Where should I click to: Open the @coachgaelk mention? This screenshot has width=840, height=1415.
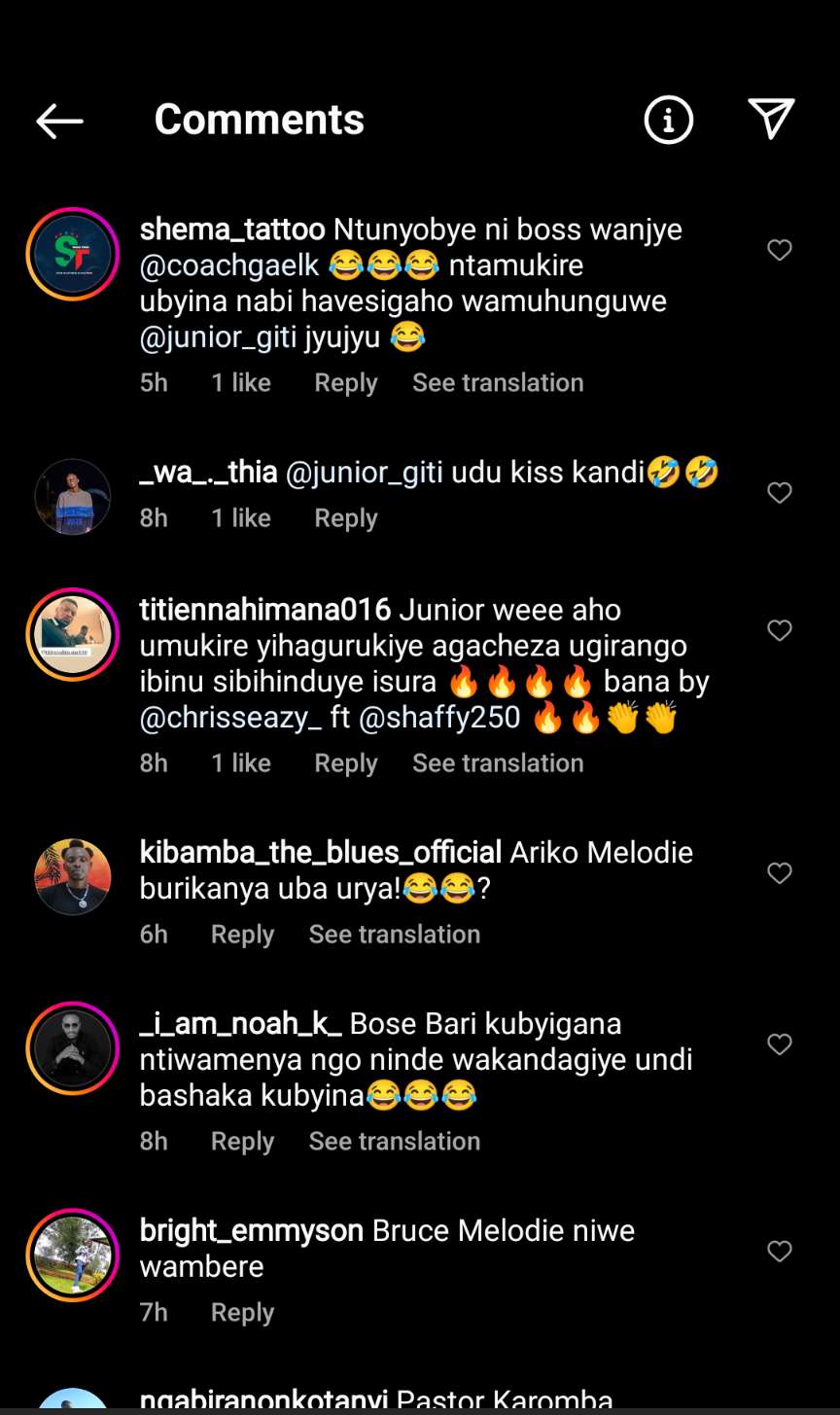(229, 265)
